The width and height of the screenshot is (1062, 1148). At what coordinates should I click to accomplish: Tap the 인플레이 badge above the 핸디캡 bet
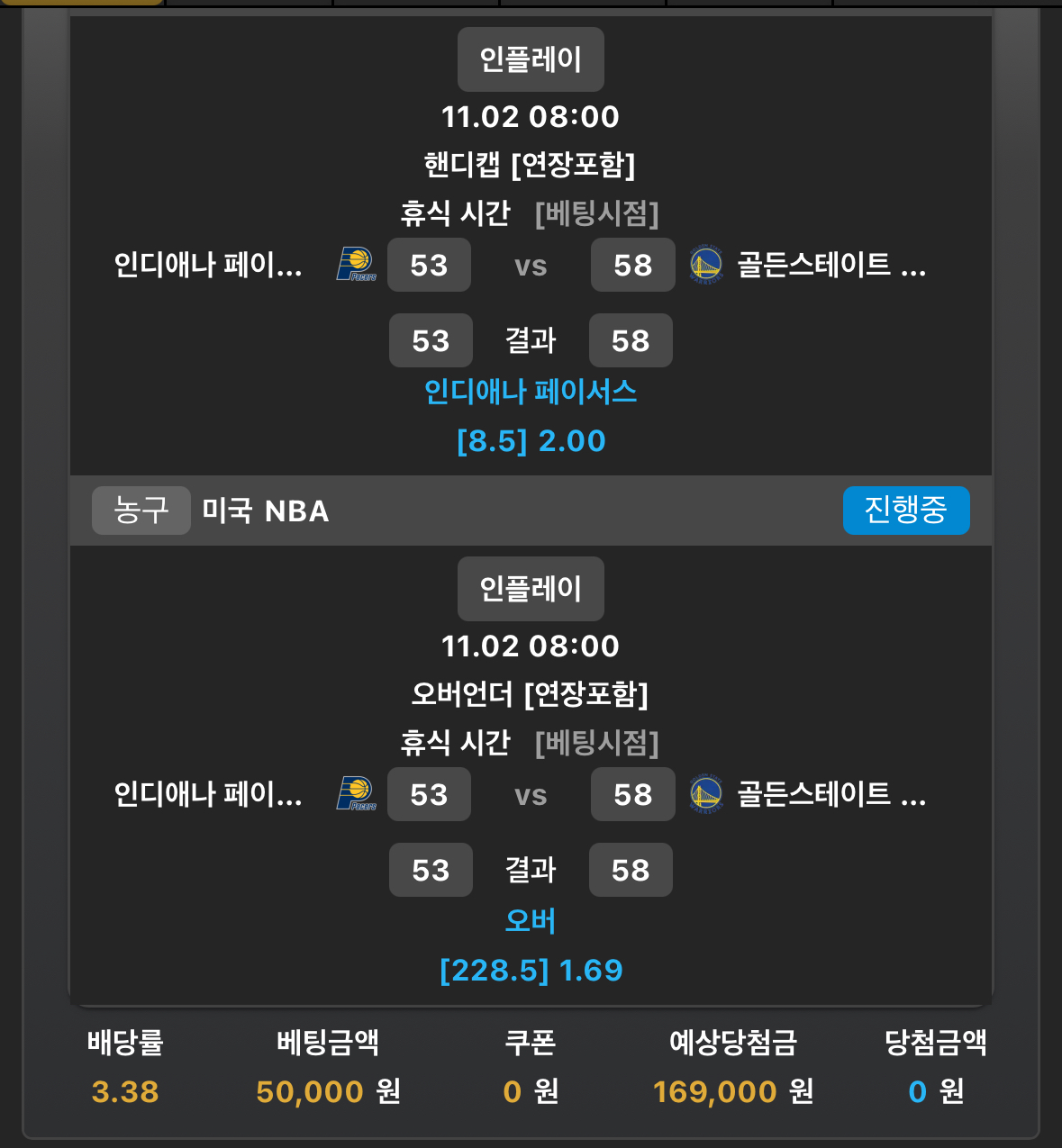531,59
